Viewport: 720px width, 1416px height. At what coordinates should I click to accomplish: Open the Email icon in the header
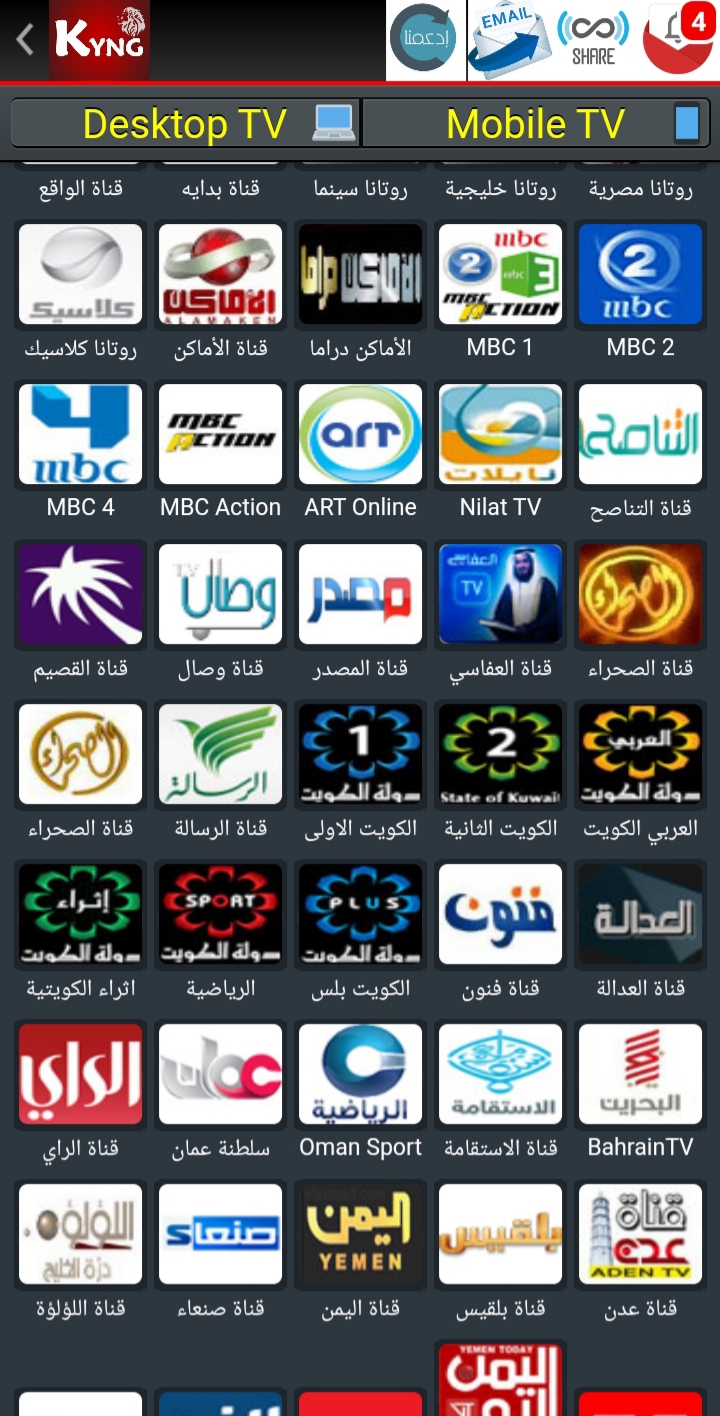coord(509,41)
